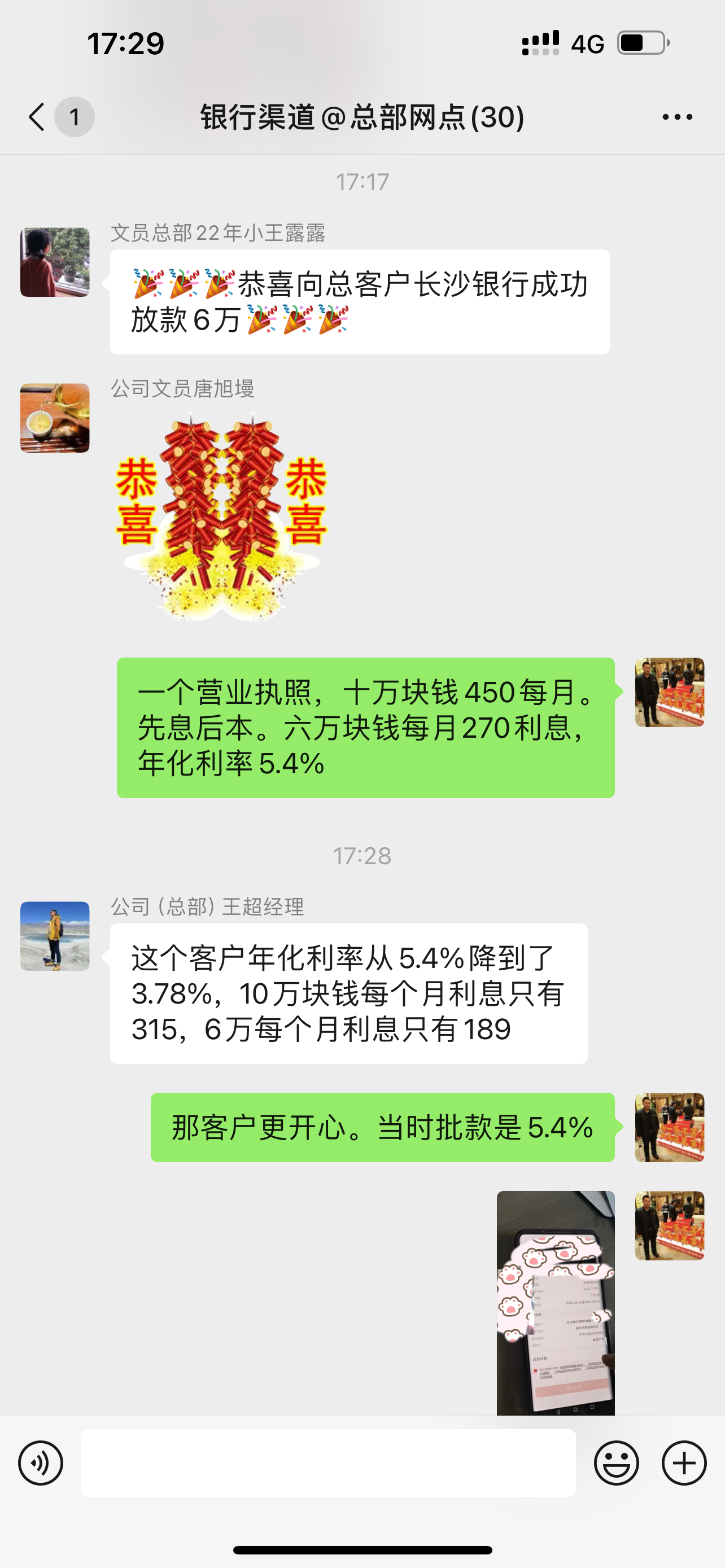The image size is (725, 1568).
Task: Go back to the chat list
Action: pyautogui.click(x=38, y=116)
